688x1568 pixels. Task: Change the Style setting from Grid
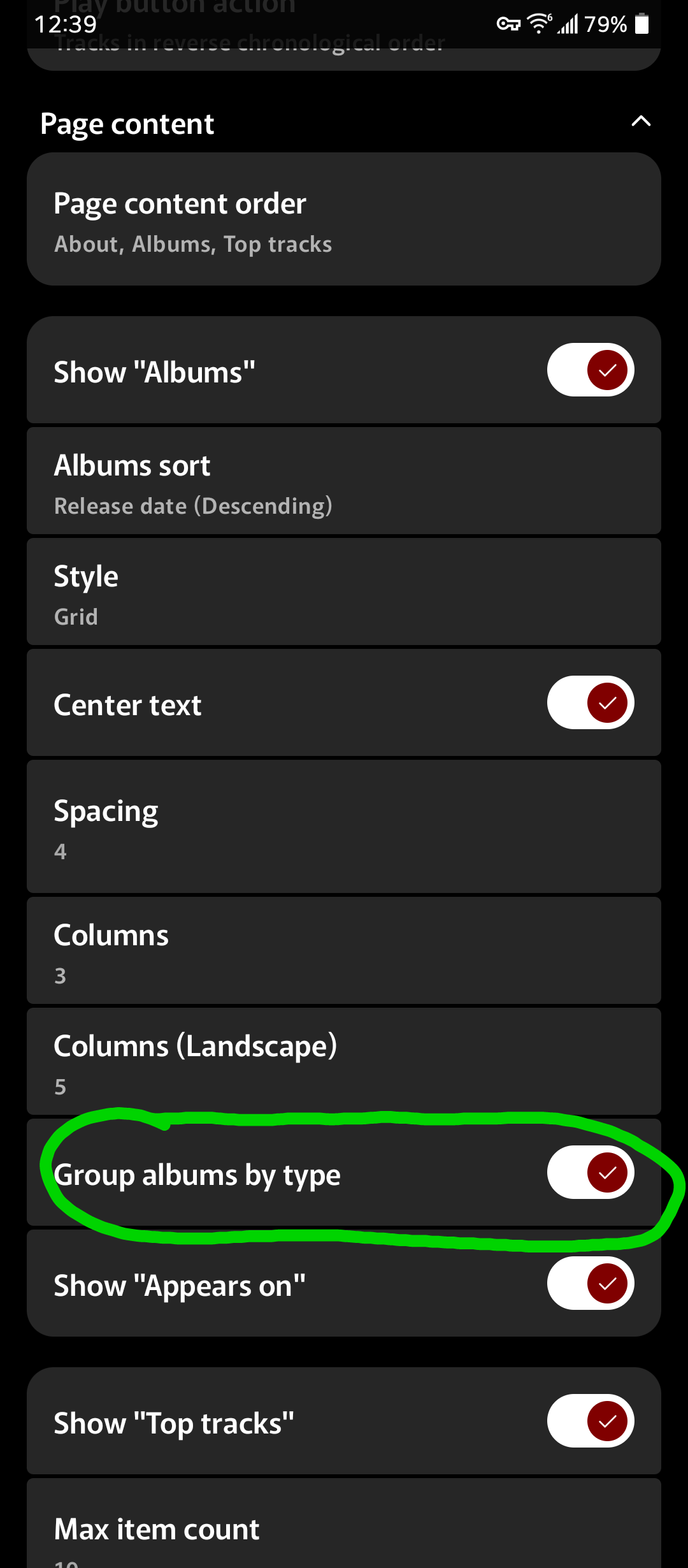click(x=344, y=593)
